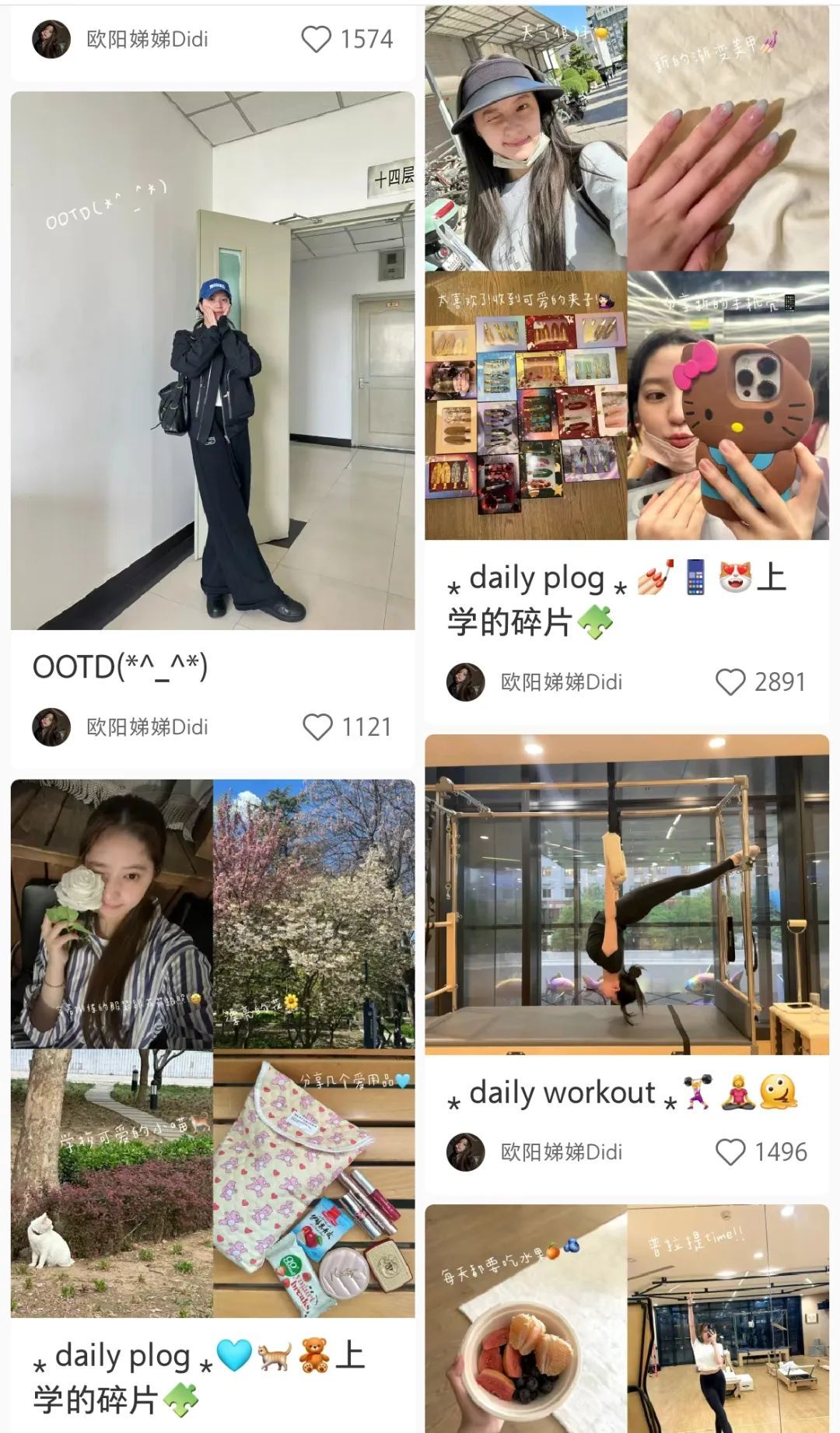Image resolution: width=840 pixels, height=1433 pixels.
Task: Open the daily workout pilates post
Action: [x=626, y=895]
